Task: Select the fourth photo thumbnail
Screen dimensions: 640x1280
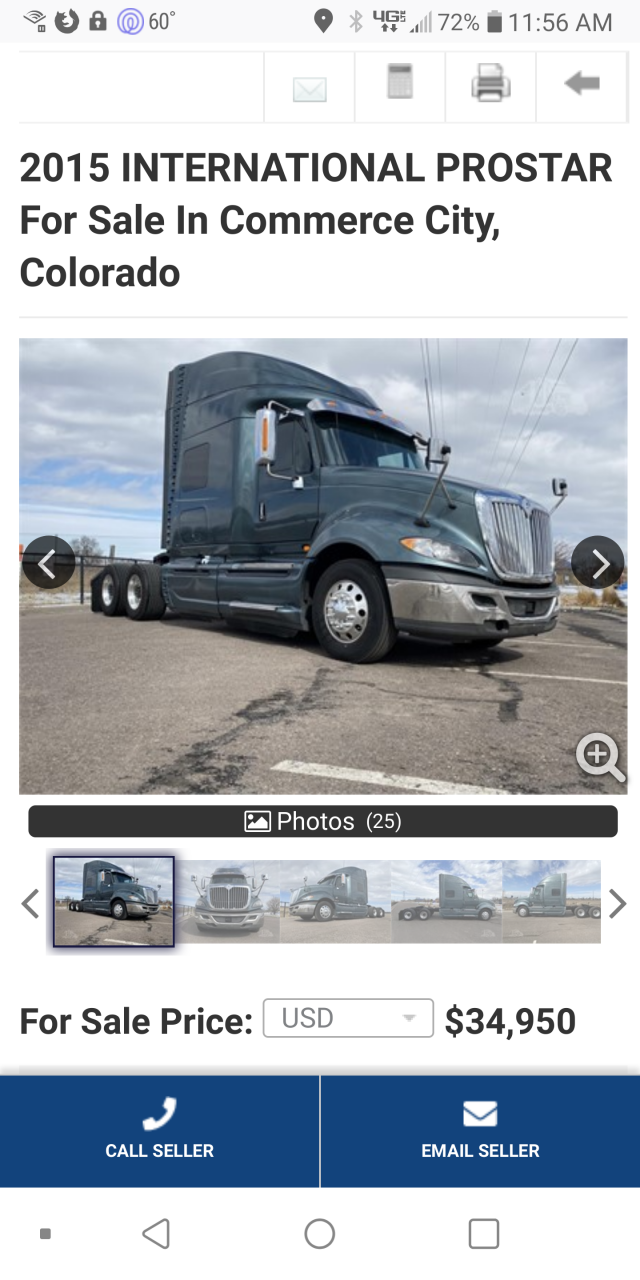Action: [446, 901]
